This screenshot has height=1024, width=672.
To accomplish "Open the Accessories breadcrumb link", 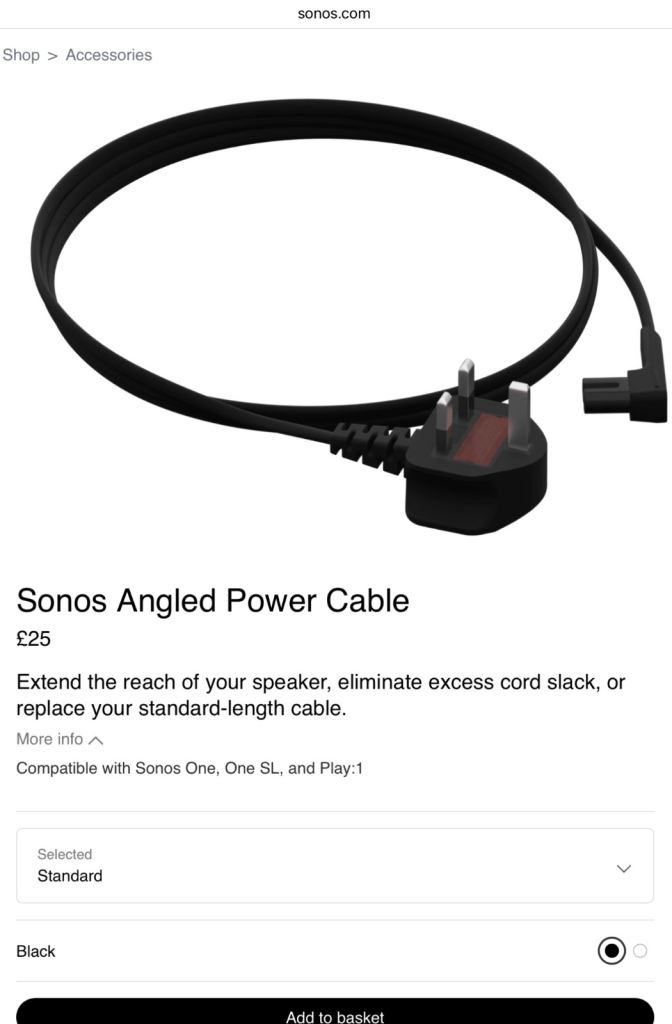I will tap(108, 55).
